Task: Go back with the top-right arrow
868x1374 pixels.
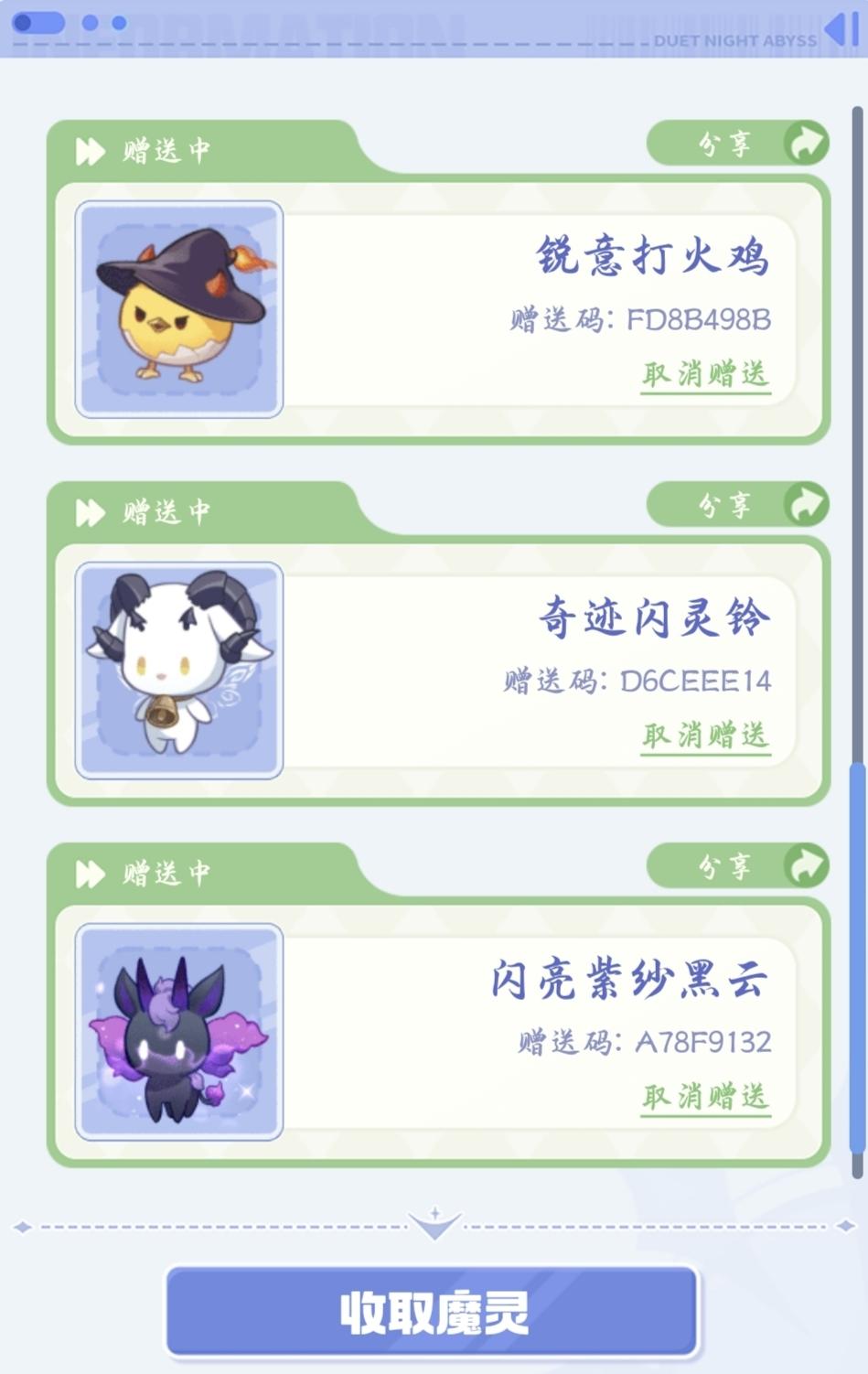Action: coord(841,30)
